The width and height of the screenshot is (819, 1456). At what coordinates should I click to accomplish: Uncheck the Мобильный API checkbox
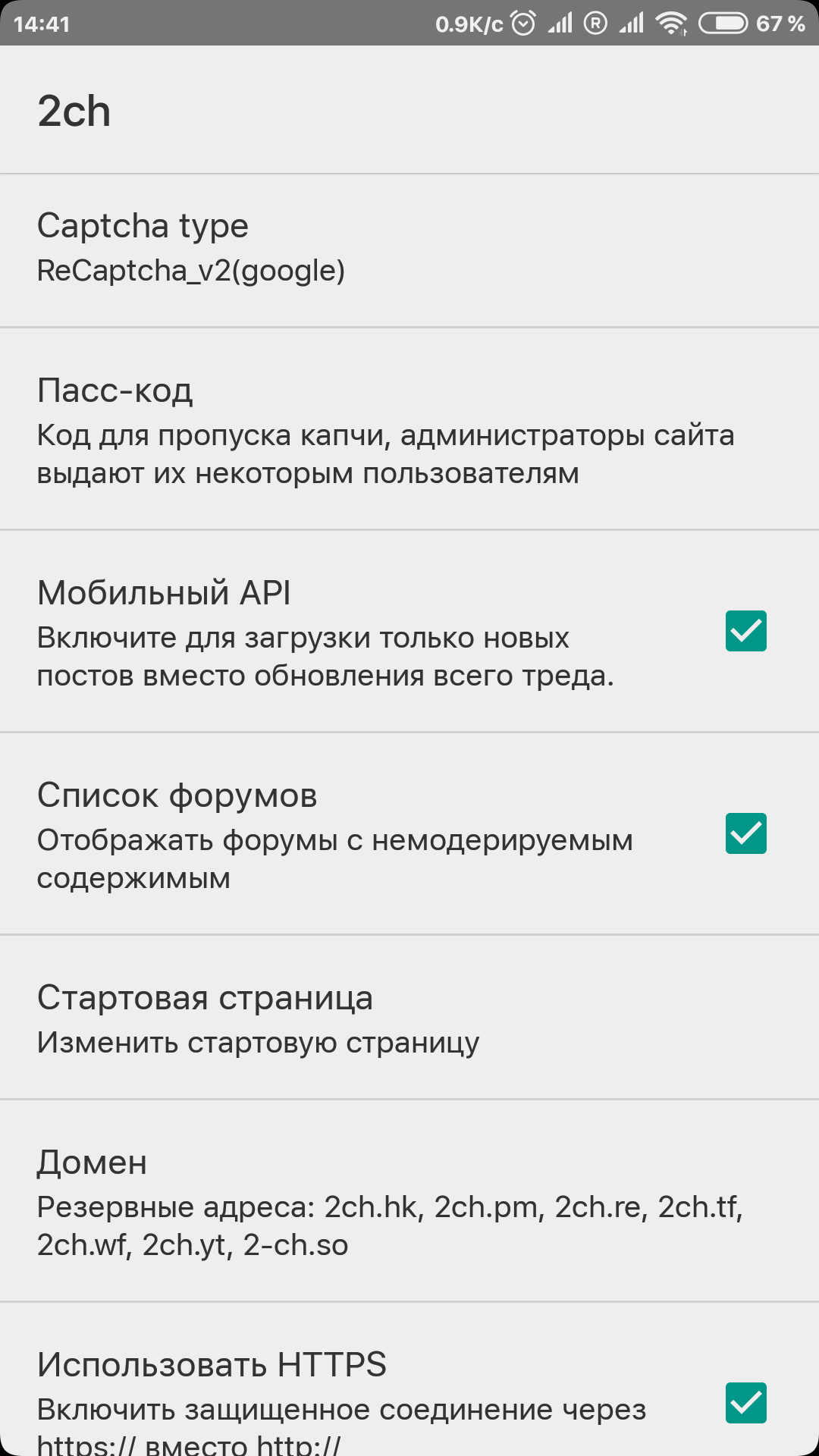pos(745,631)
